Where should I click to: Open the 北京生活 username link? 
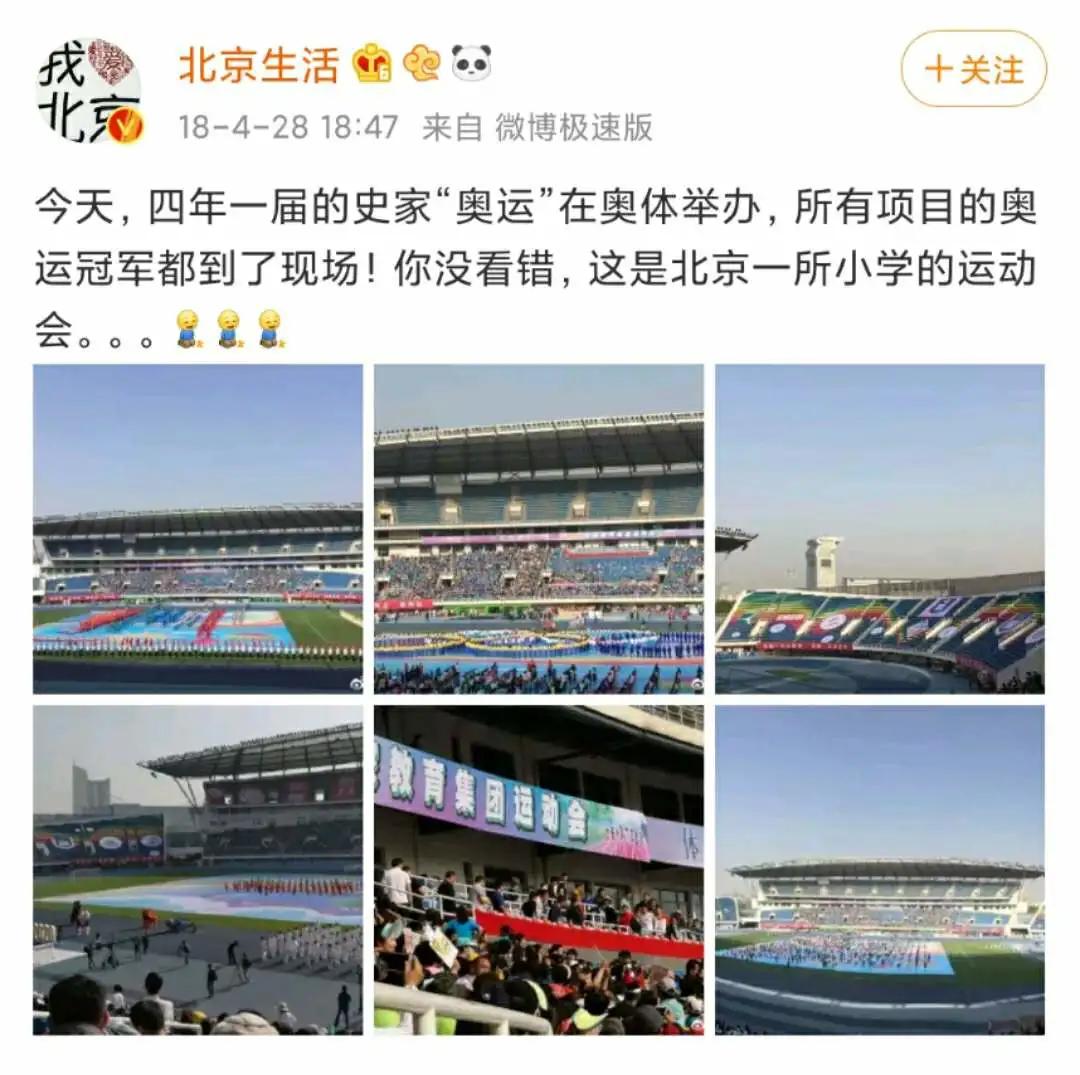point(258,65)
